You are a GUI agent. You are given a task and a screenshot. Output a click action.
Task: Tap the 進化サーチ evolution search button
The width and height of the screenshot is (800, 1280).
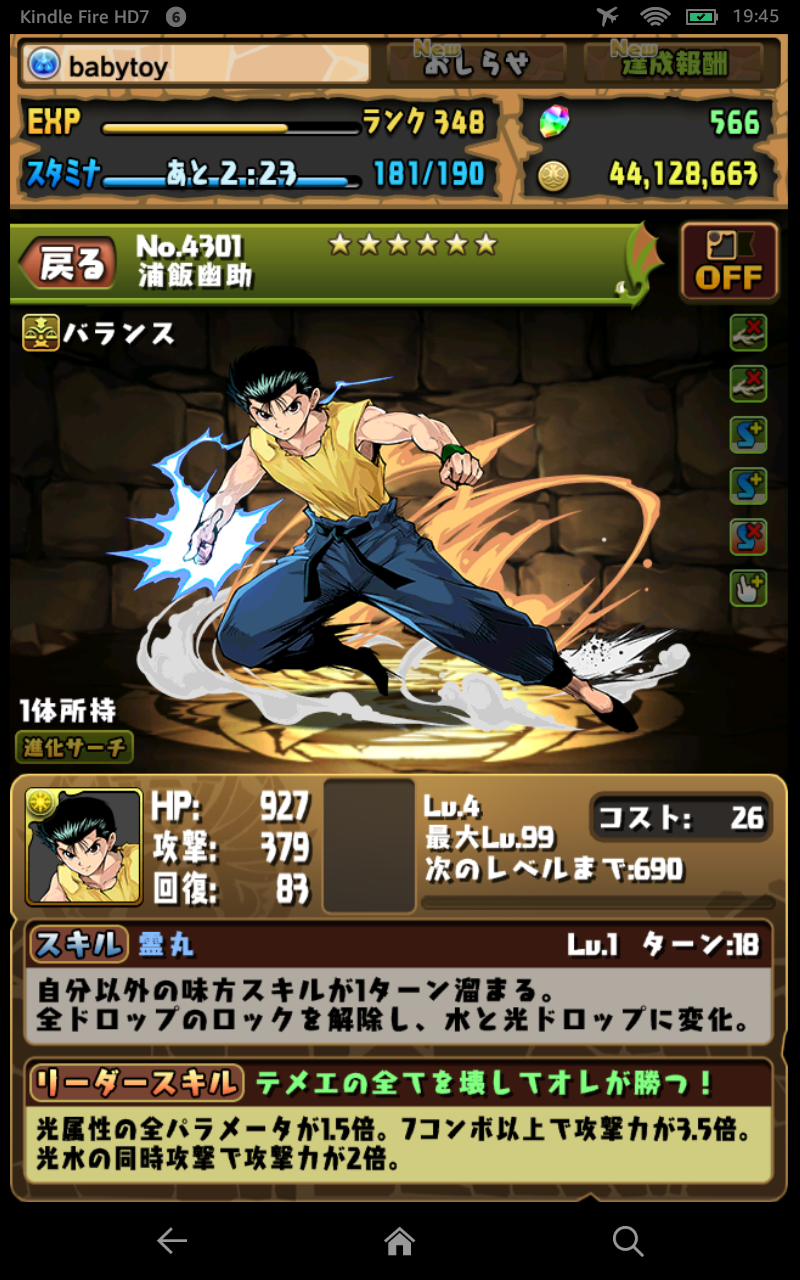click(x=74, y=747)
